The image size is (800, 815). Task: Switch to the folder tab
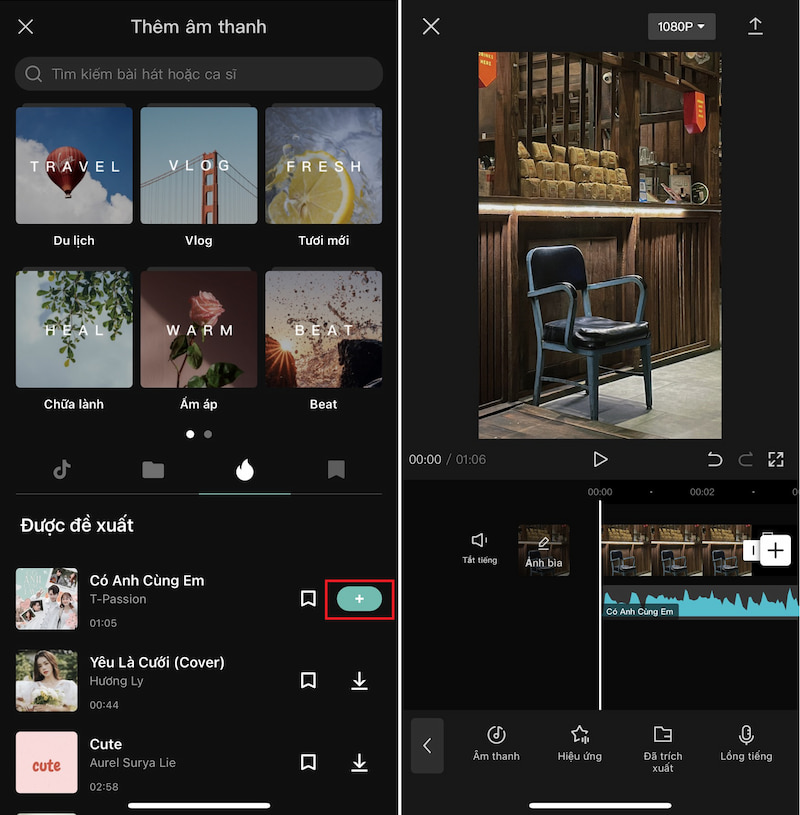click(153, 470)
